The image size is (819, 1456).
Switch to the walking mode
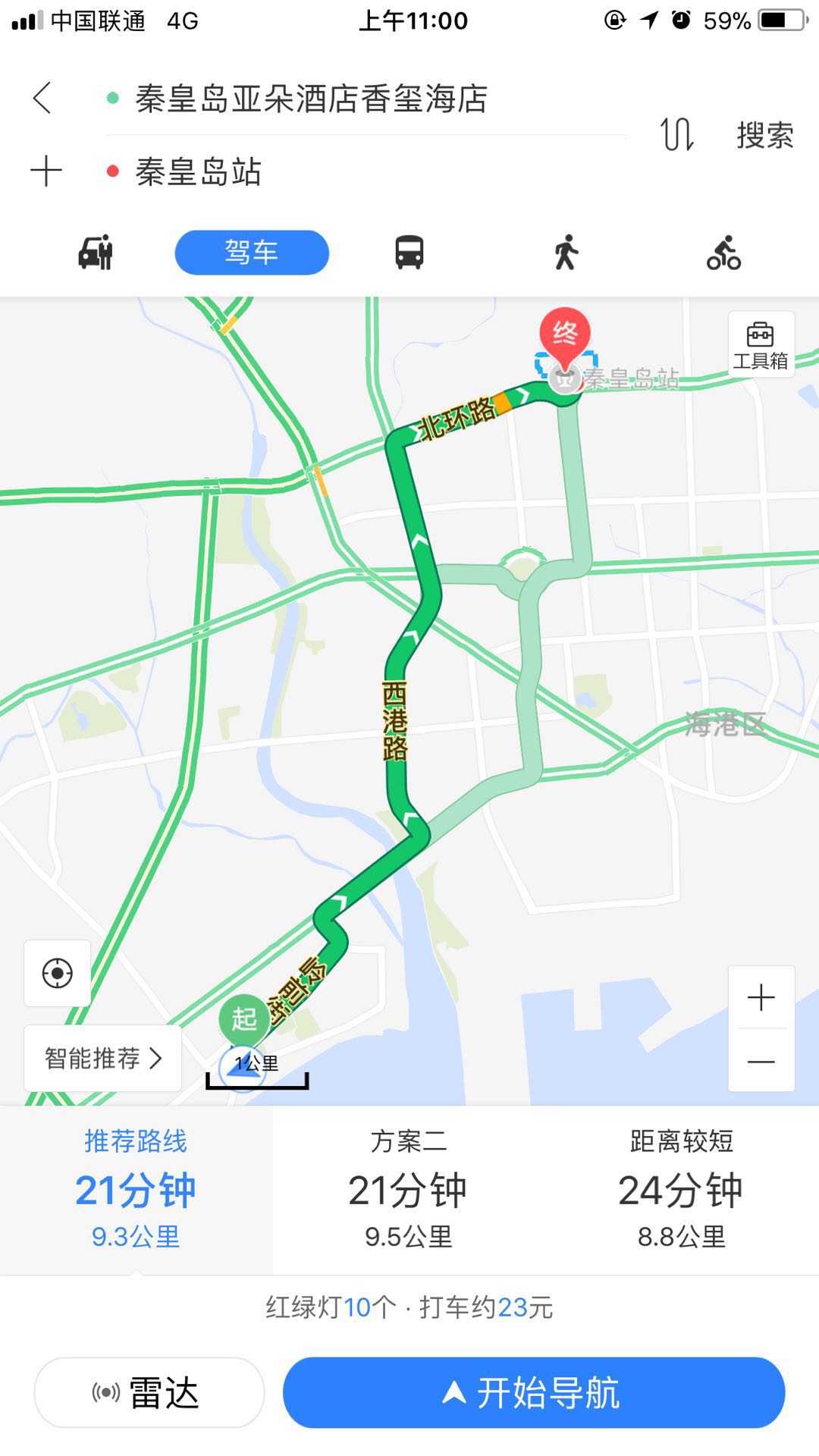tap(566, 253)
